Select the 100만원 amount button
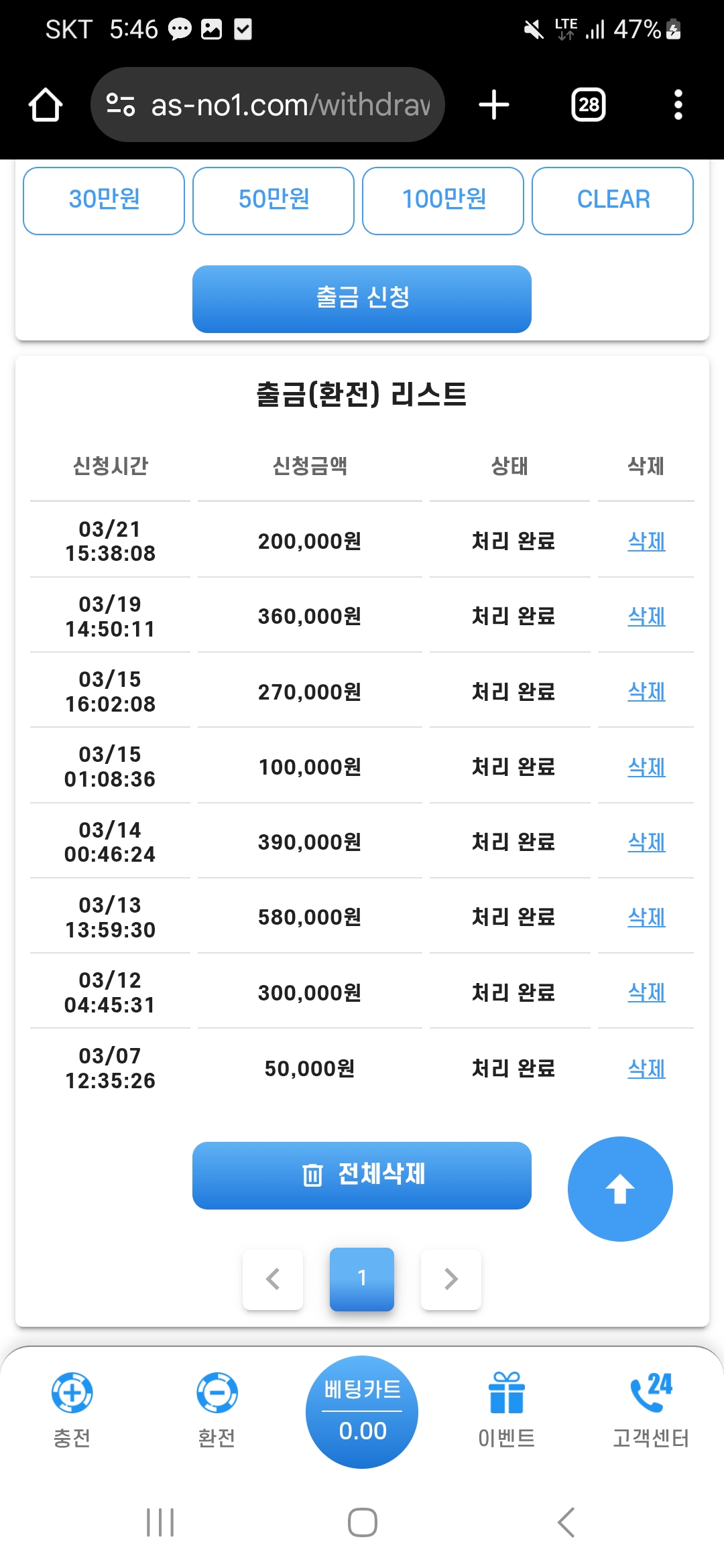The image size is (724, 1568). (x=443, y=200)
